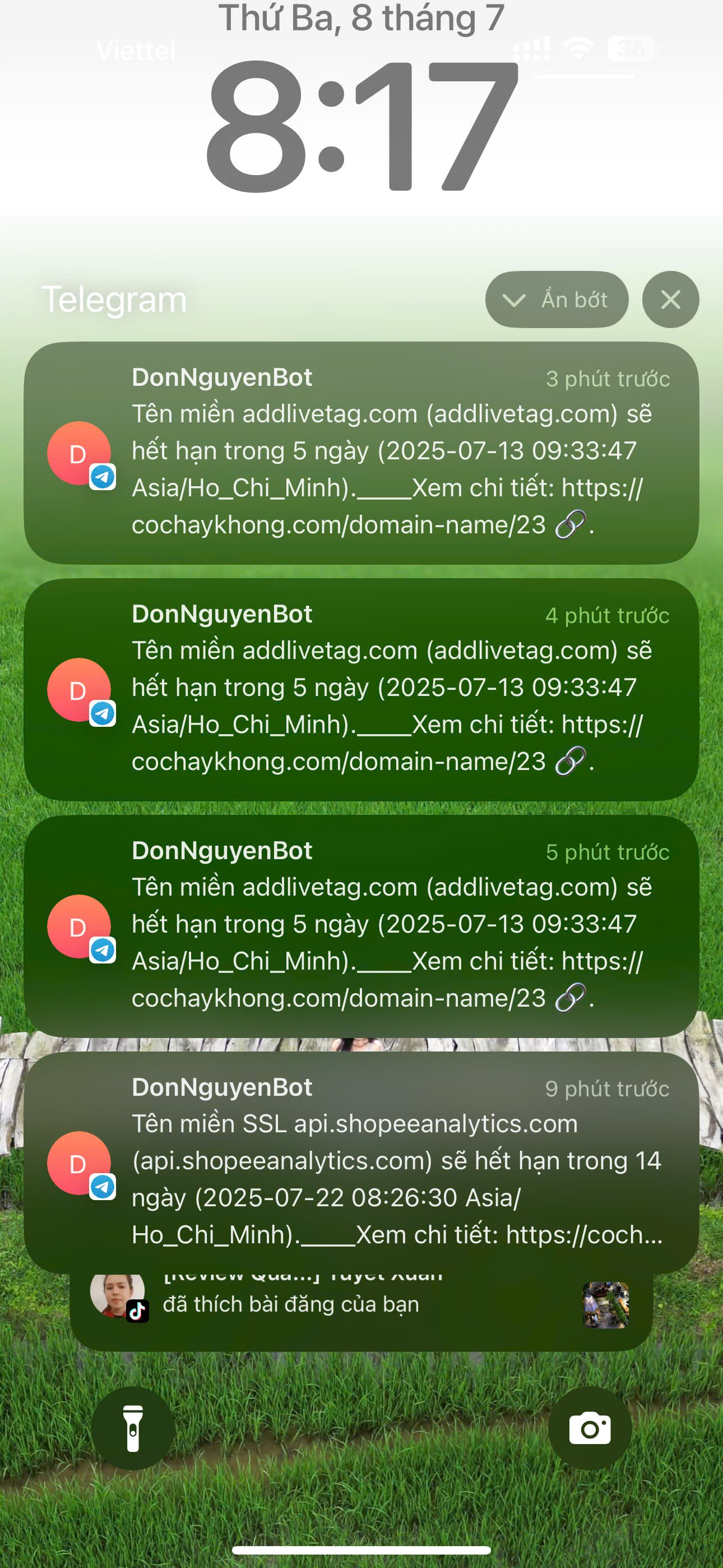723x1568 pixels.
Task: Open DonNguyenBot notification from 4 phút trước
Action: tap(361, 689)
